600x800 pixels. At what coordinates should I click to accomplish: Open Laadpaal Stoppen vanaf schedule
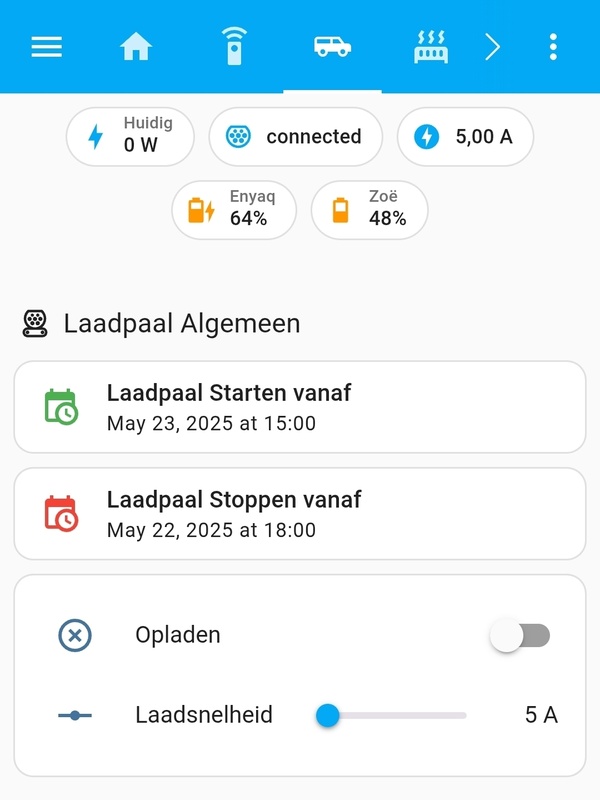(300, 513)
